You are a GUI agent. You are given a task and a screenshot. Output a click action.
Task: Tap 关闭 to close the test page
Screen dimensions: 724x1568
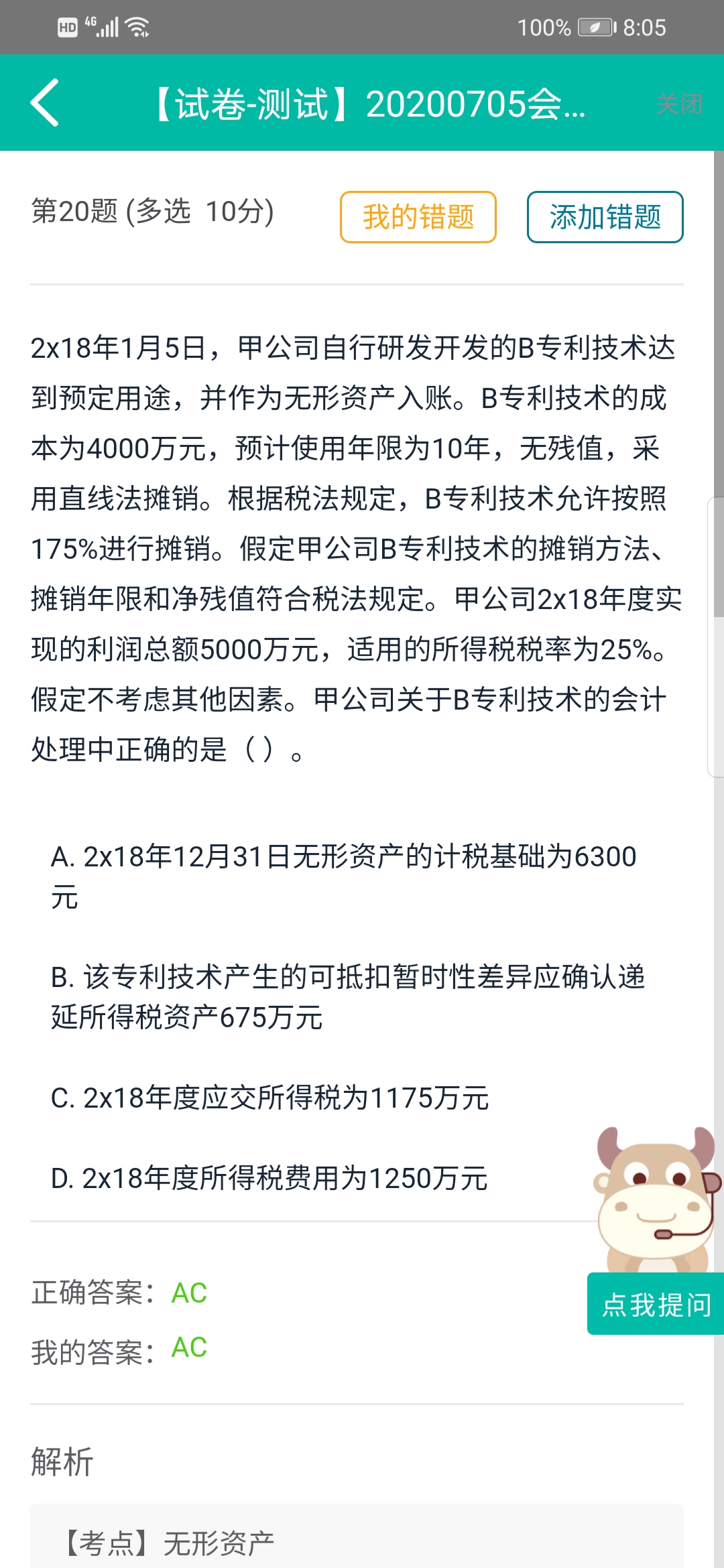(678, 105)
